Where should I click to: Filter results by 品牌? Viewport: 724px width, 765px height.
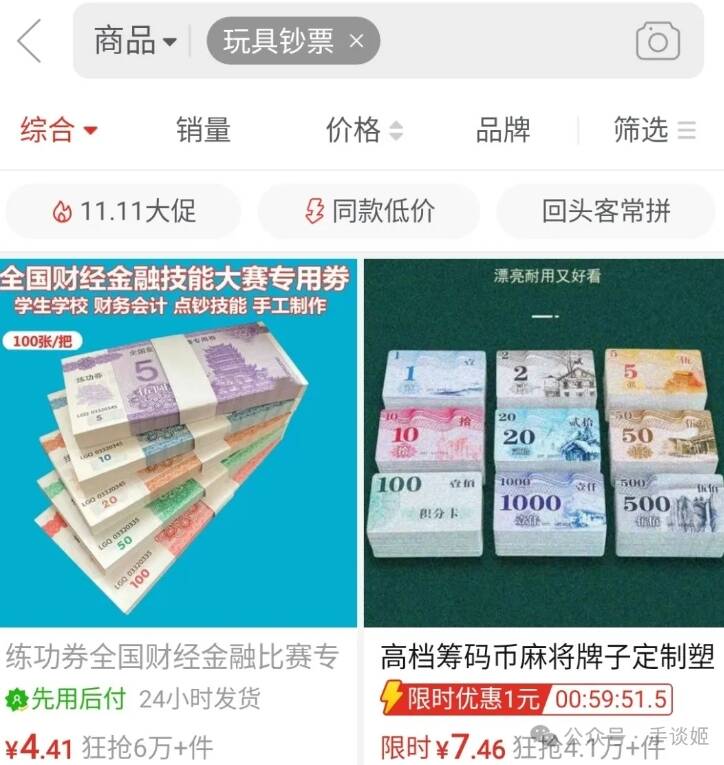(x=502, y=130)
